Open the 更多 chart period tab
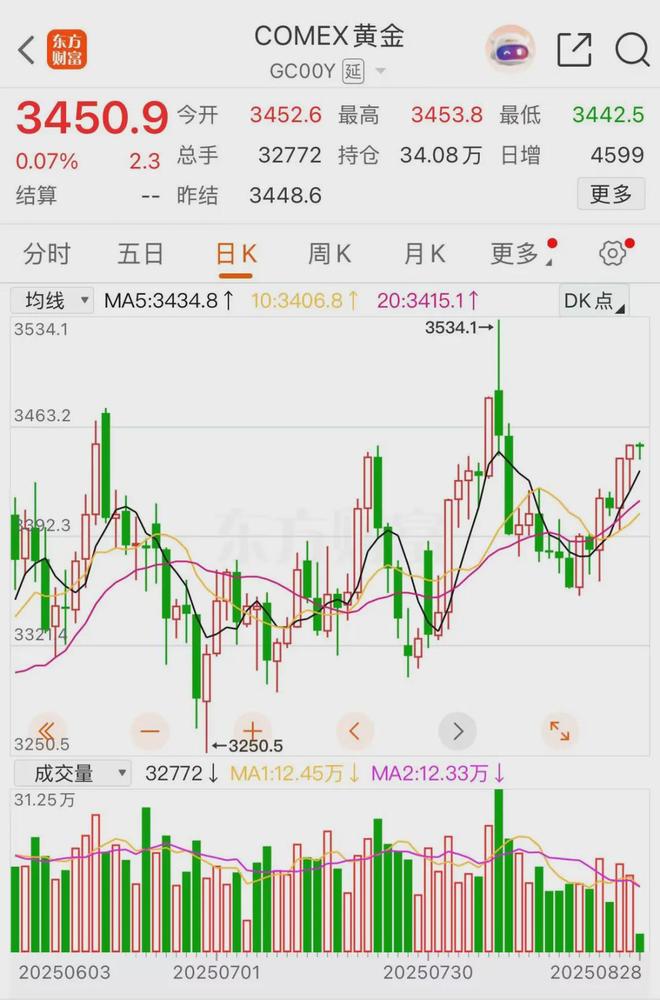Screen dimensions: 660x1000 coord(517,254)
